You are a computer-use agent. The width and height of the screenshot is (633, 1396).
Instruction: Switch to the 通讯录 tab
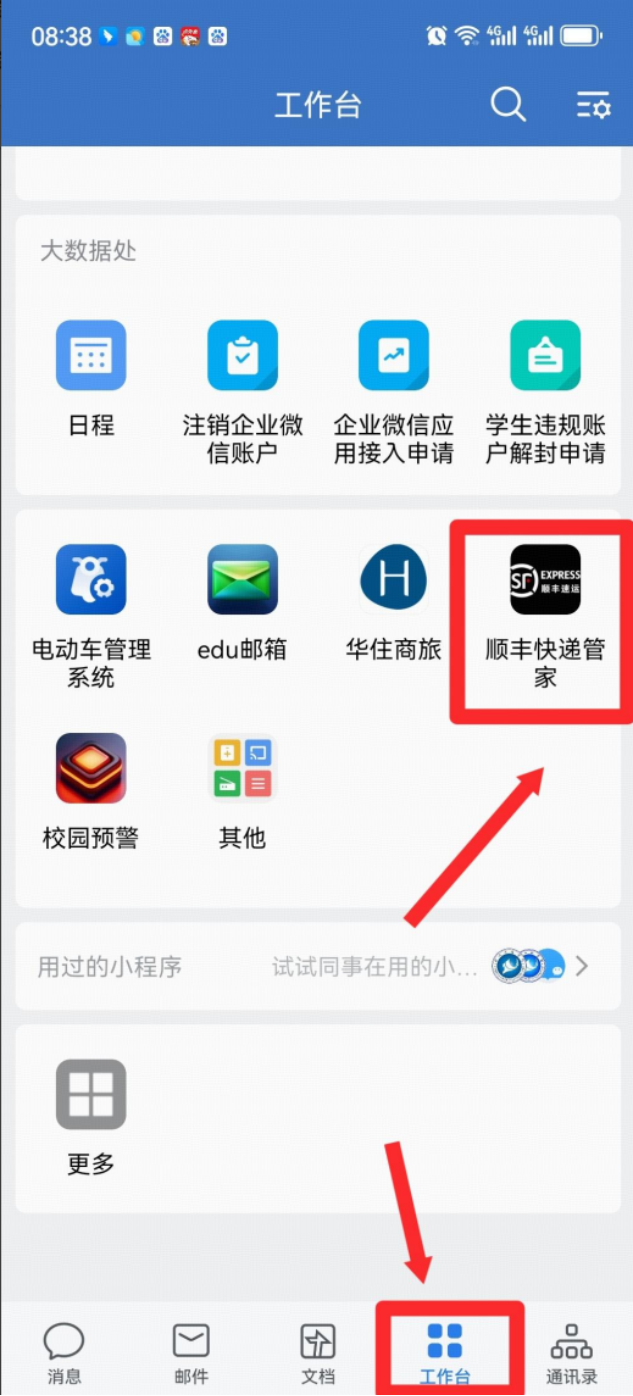pyautogui.click(x=571, y=1352)
